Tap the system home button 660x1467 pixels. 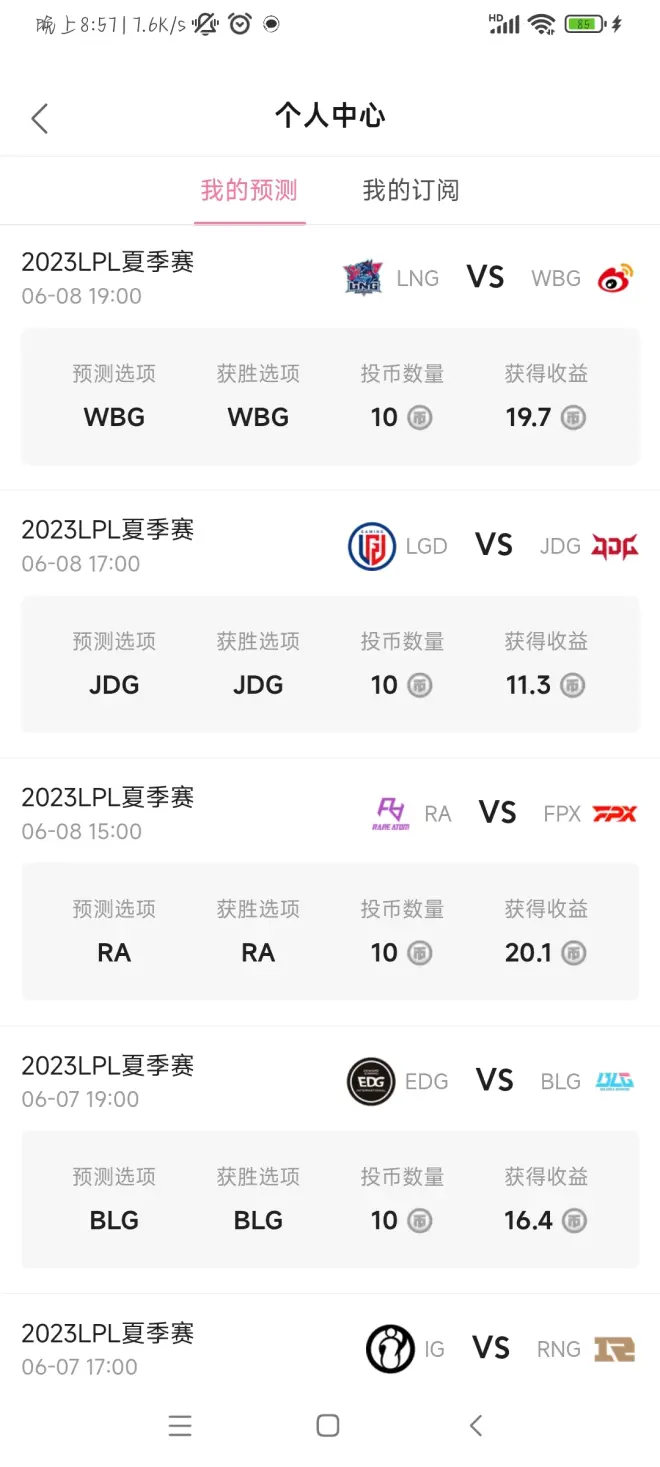click(x=328, y=1426)
